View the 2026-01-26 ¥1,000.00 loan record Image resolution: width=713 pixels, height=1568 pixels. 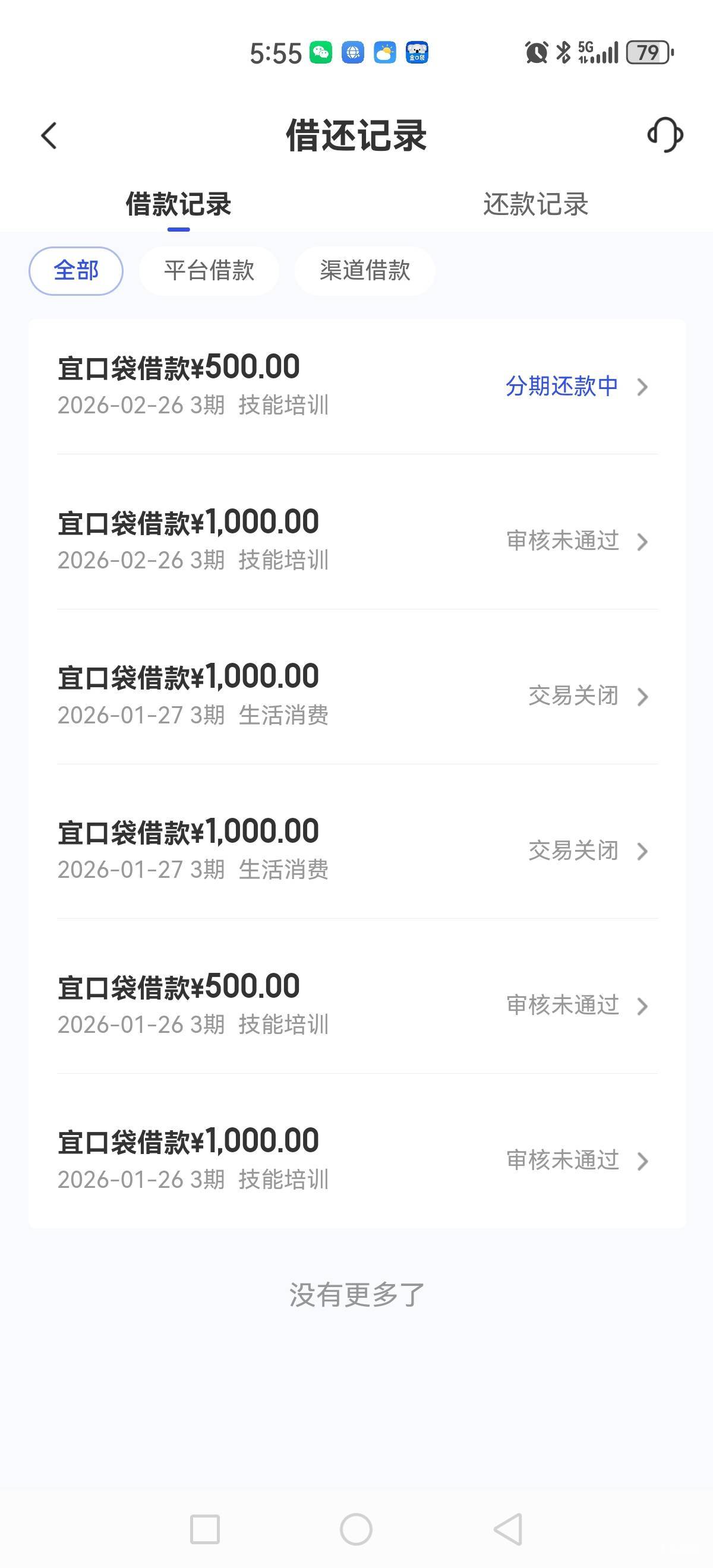tap(357, 1159)
